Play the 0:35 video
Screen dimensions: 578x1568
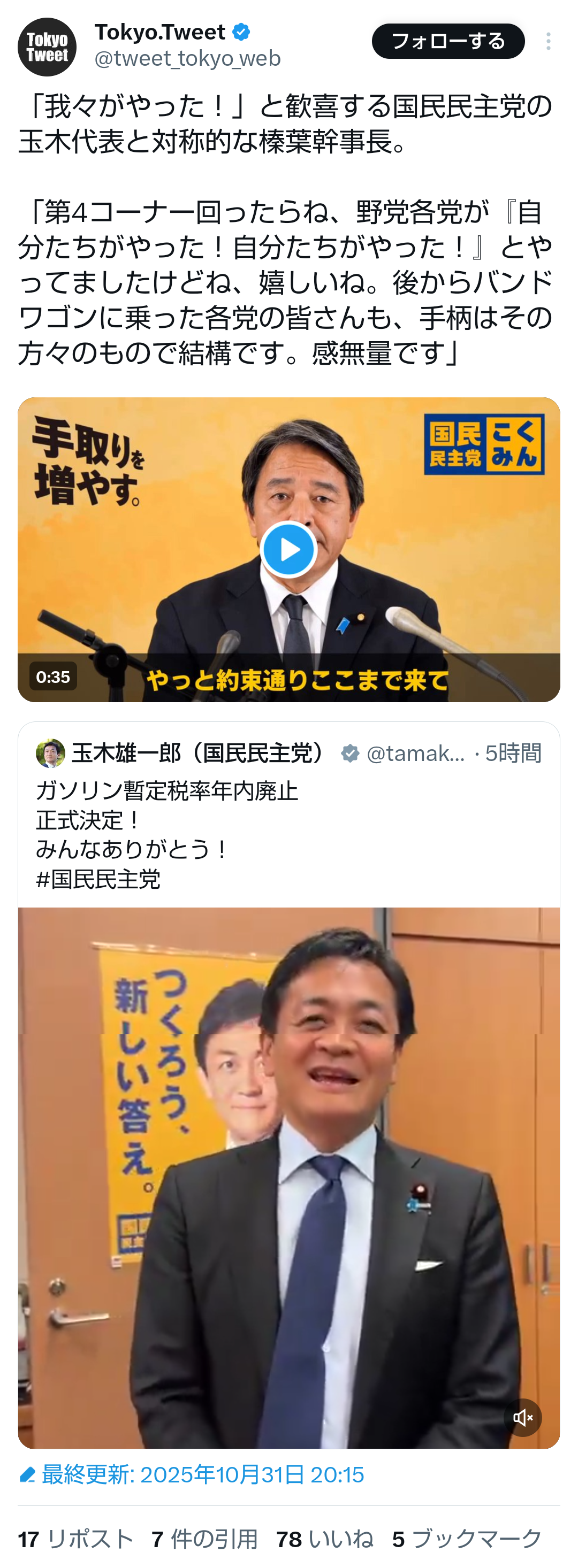tap(288, 549)
